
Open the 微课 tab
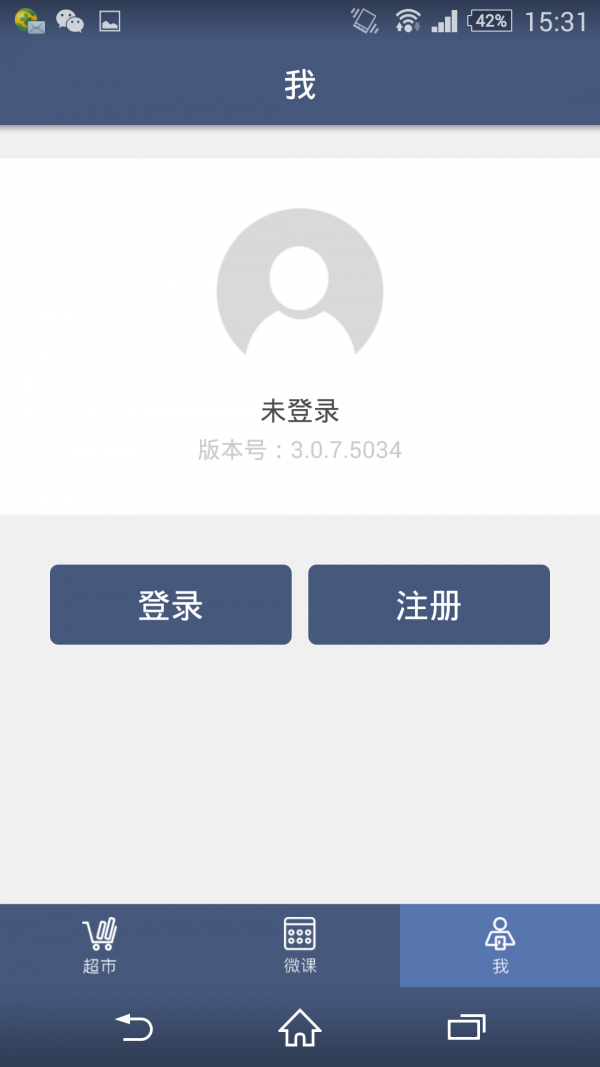tap(300, 945)
